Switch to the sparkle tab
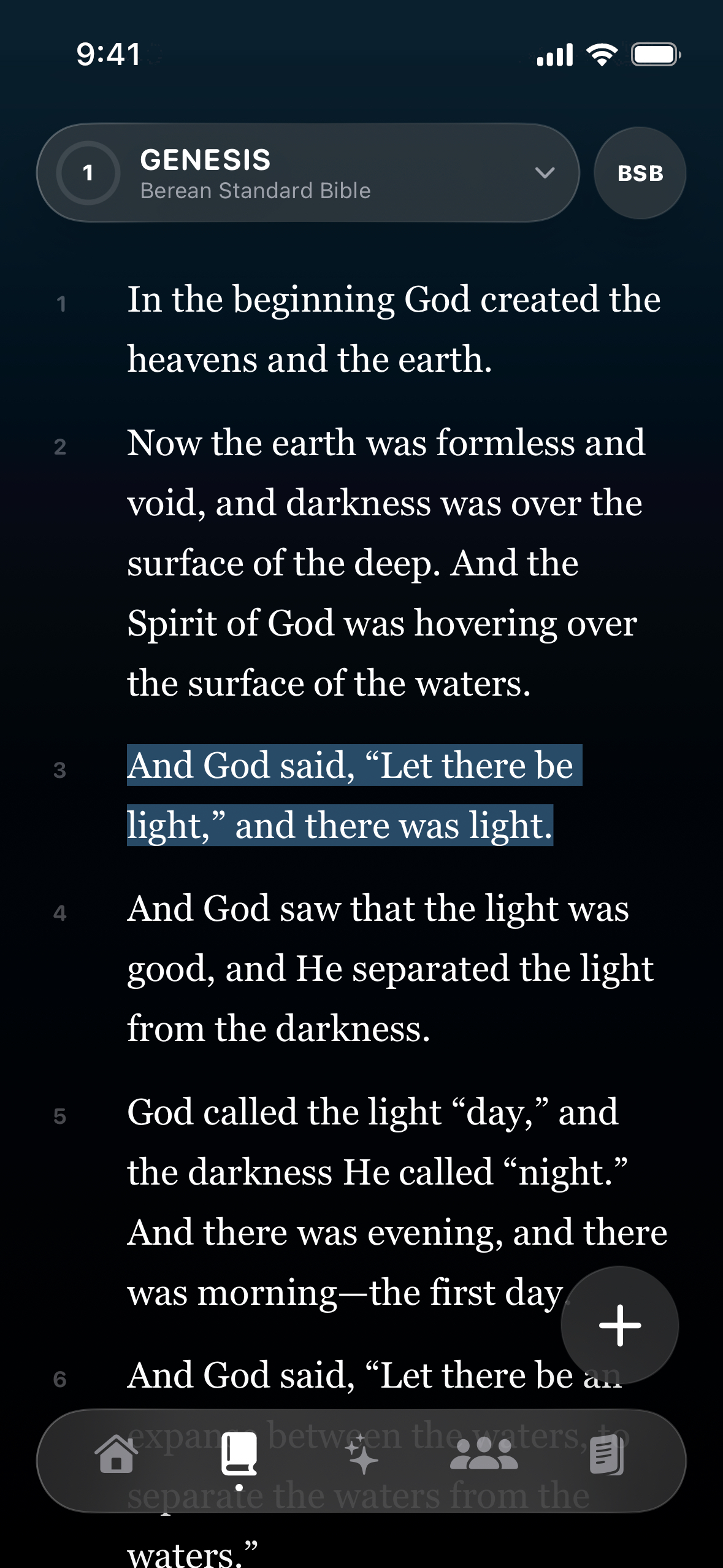 (x=362, y=1456)
